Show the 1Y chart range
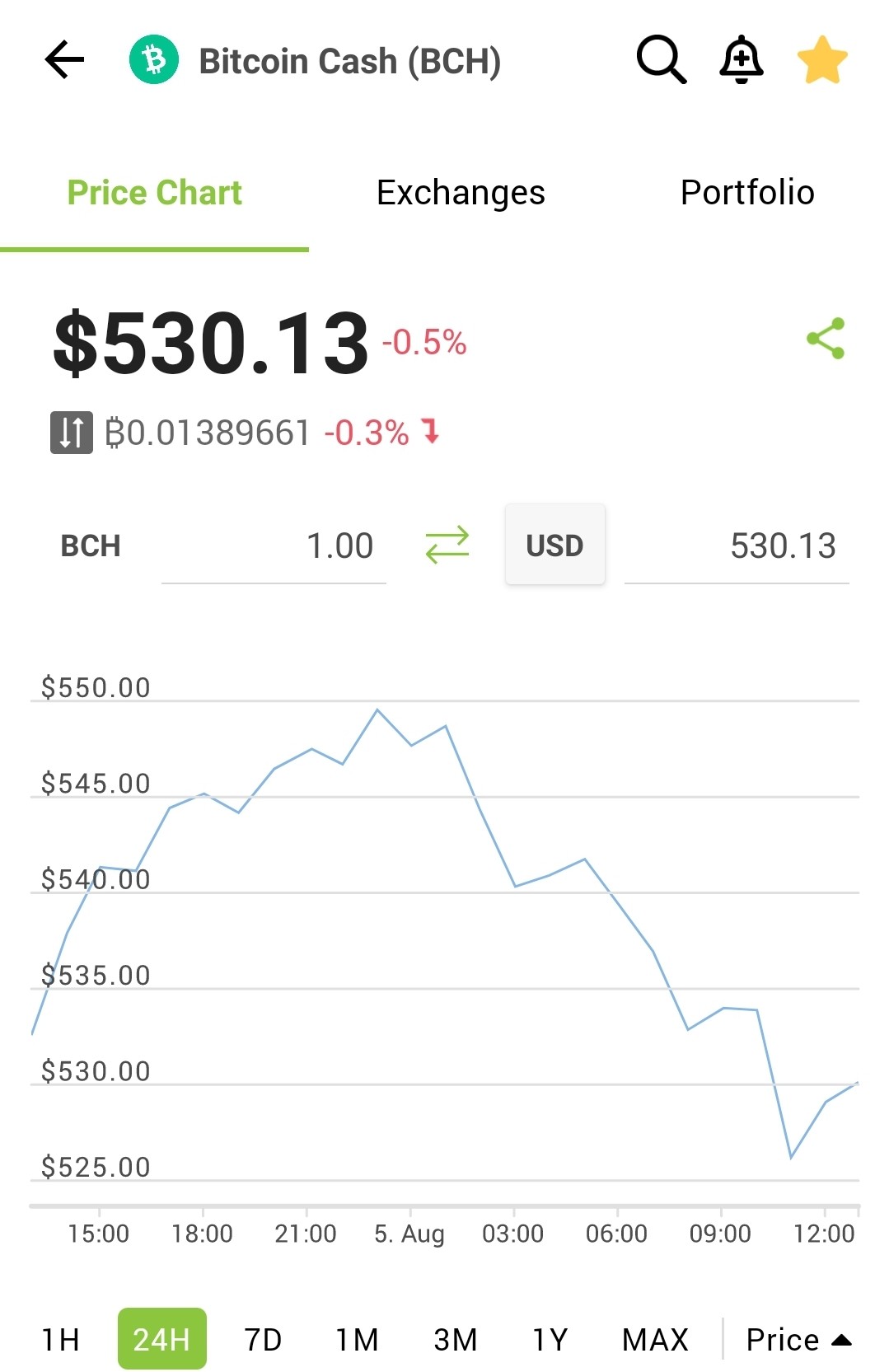 [x=550, y=1339]
